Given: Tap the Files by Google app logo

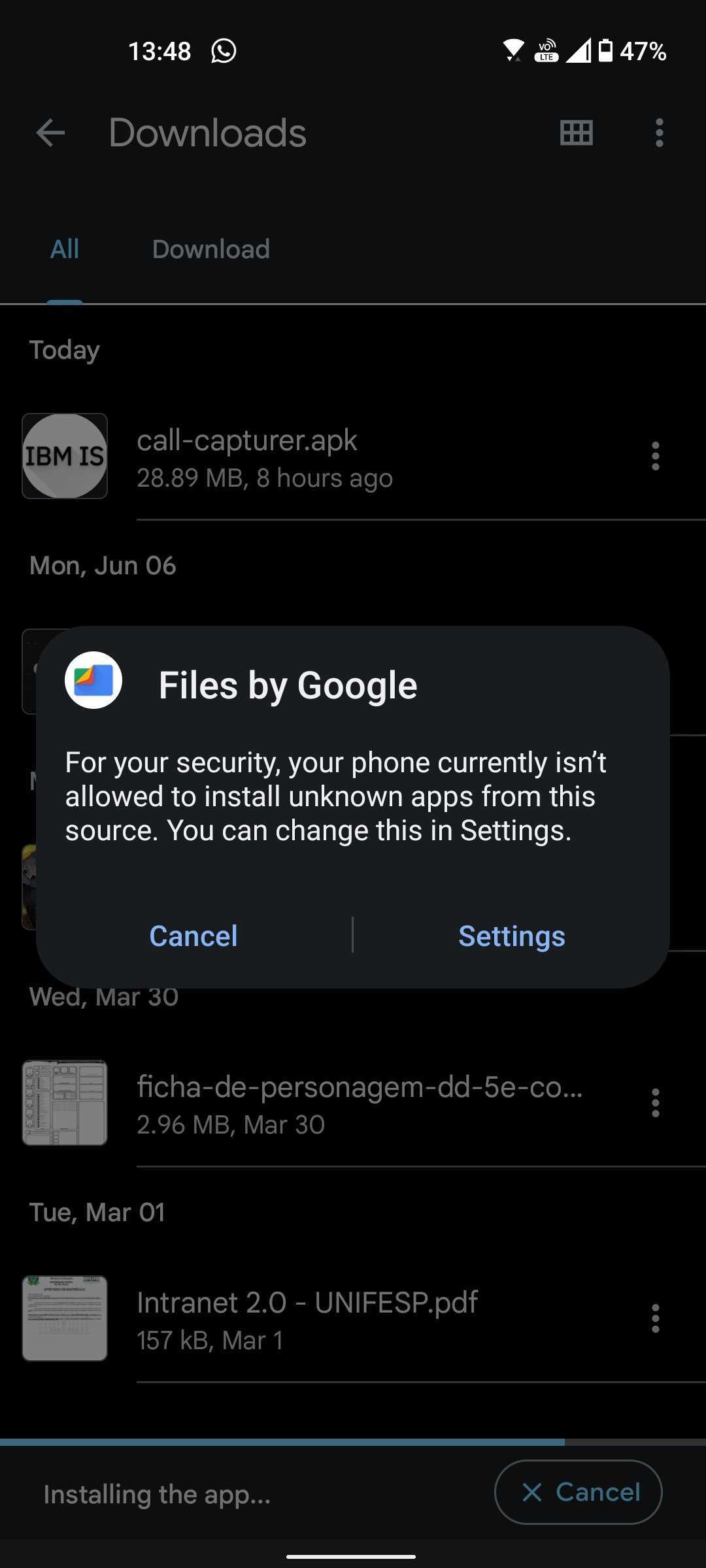Looking at the screenshot, I should coord(94,680).
